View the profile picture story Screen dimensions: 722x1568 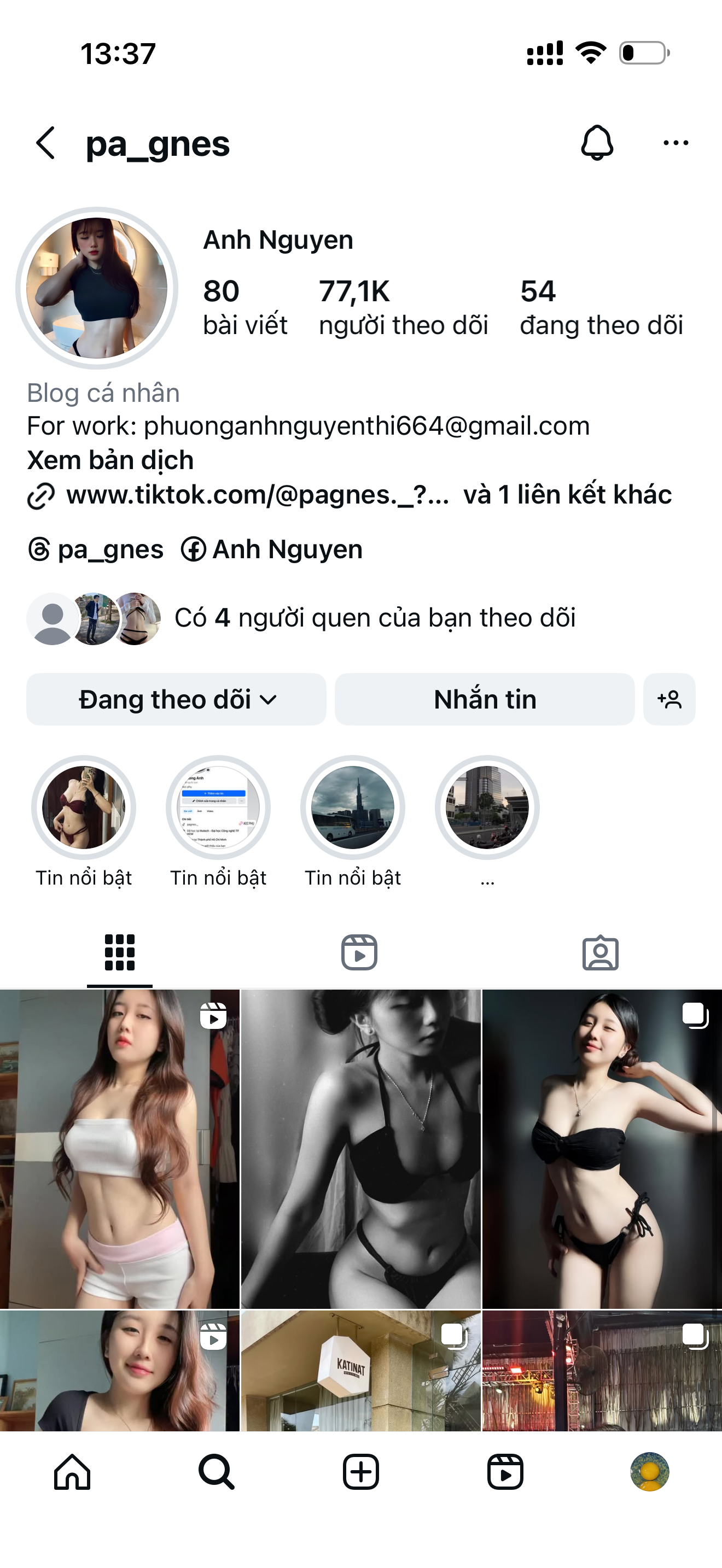coord(97,288)
